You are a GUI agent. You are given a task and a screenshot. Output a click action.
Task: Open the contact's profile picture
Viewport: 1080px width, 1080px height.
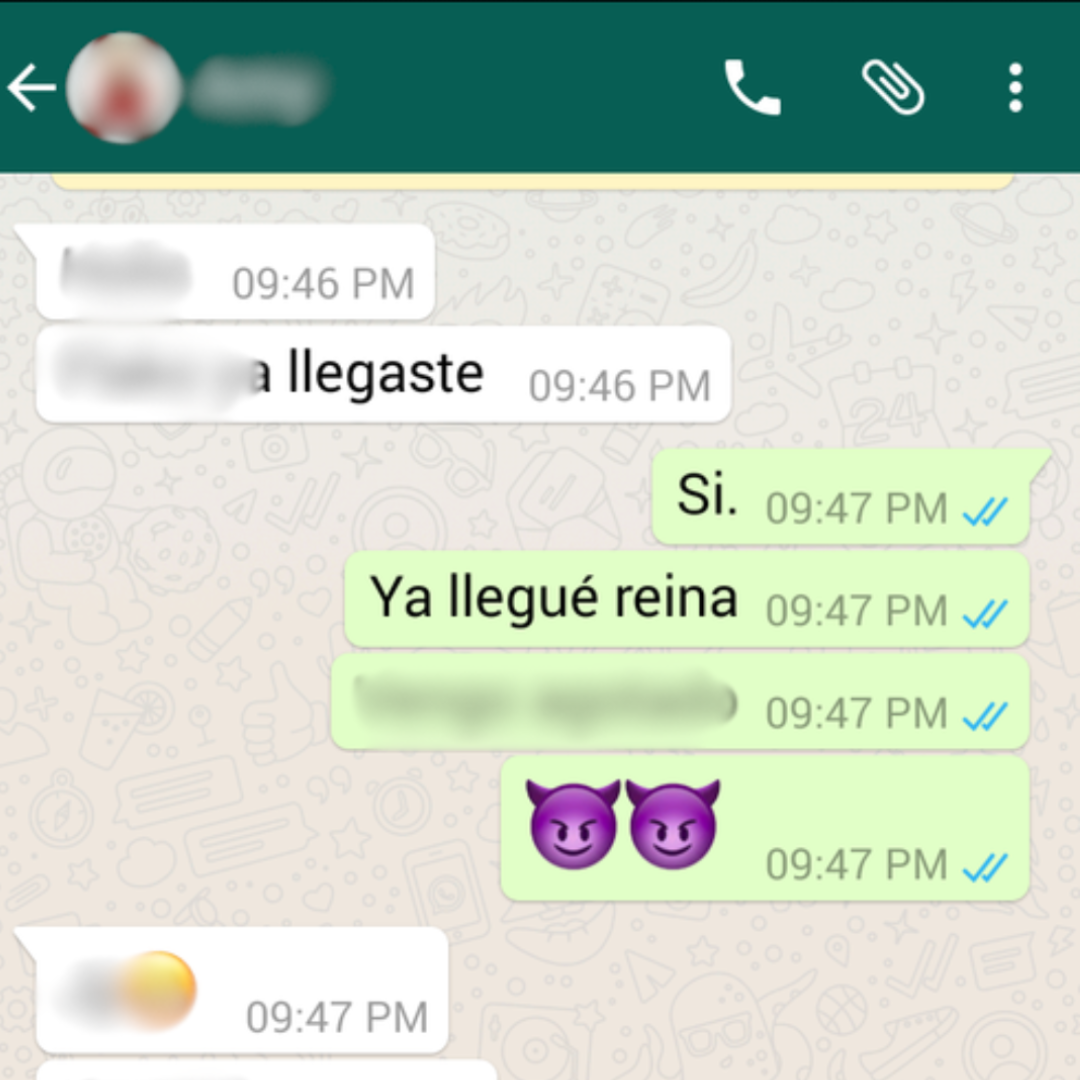click(x=123, y=89)
